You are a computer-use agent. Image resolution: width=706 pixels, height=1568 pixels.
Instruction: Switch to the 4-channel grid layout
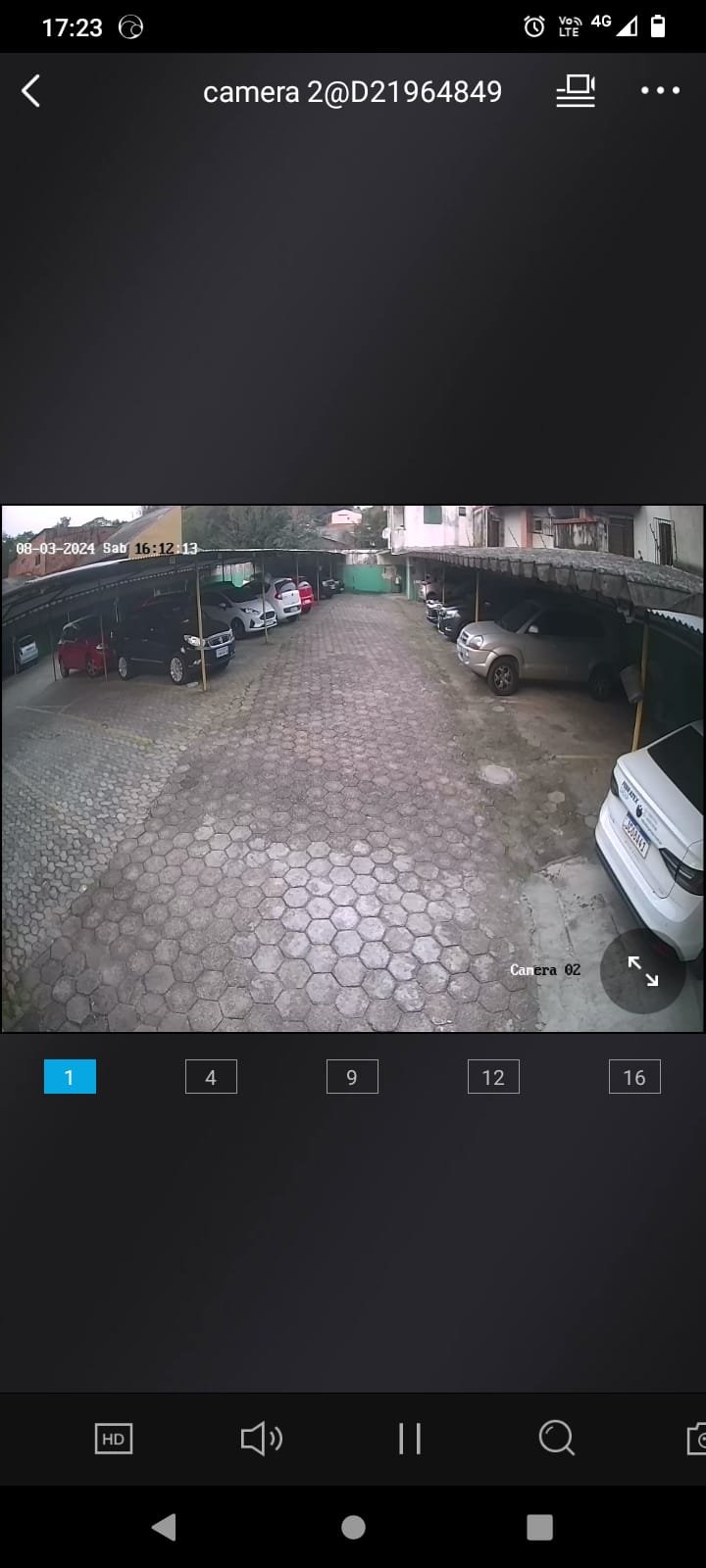click(211, 1077)
